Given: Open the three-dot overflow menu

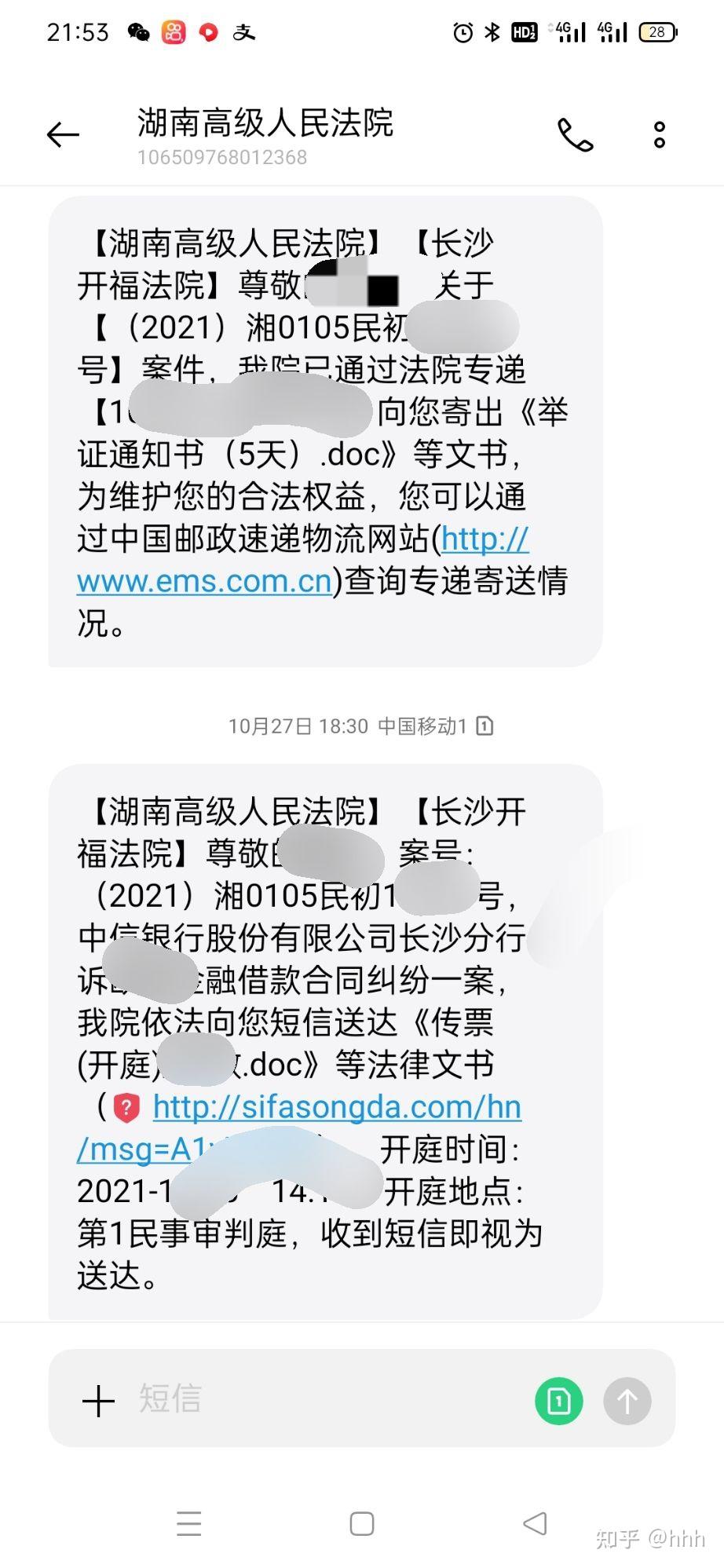Looking at the screenshot, I should [x=660, y=135].
